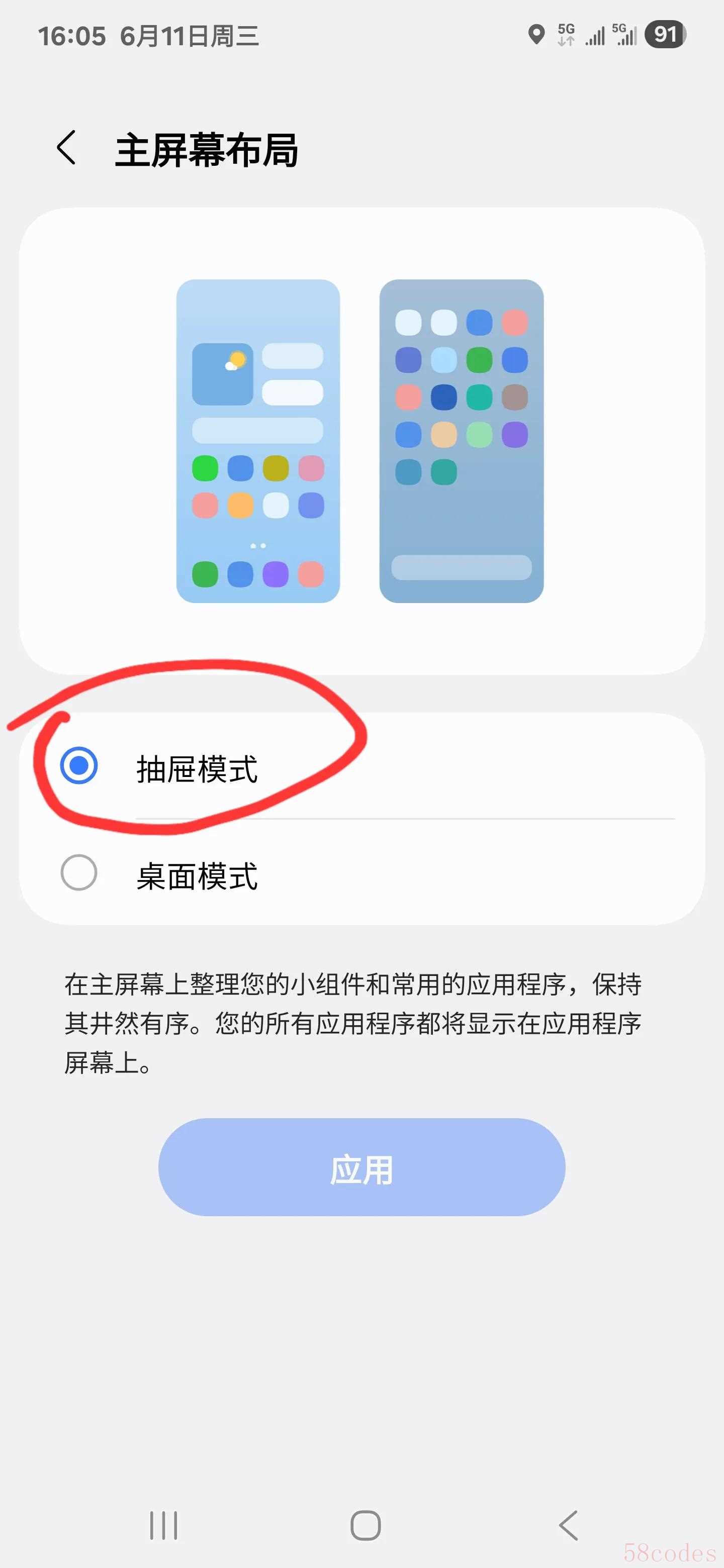The image size is (724, 1568).
Task: Tap the 应用 button
Action: (x=361, y=1167)
